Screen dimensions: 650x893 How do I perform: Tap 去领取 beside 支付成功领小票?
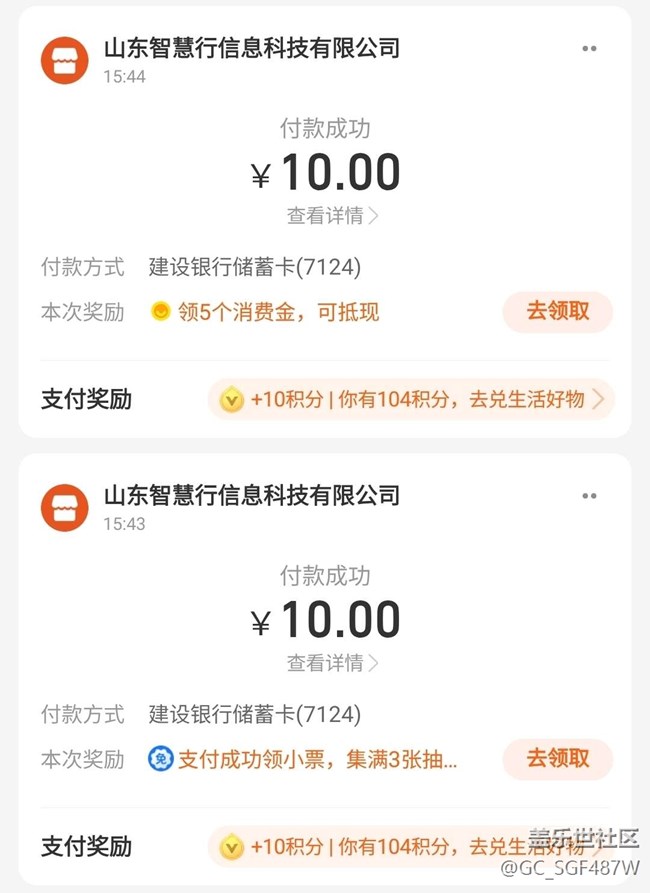[x=557, y=759]
